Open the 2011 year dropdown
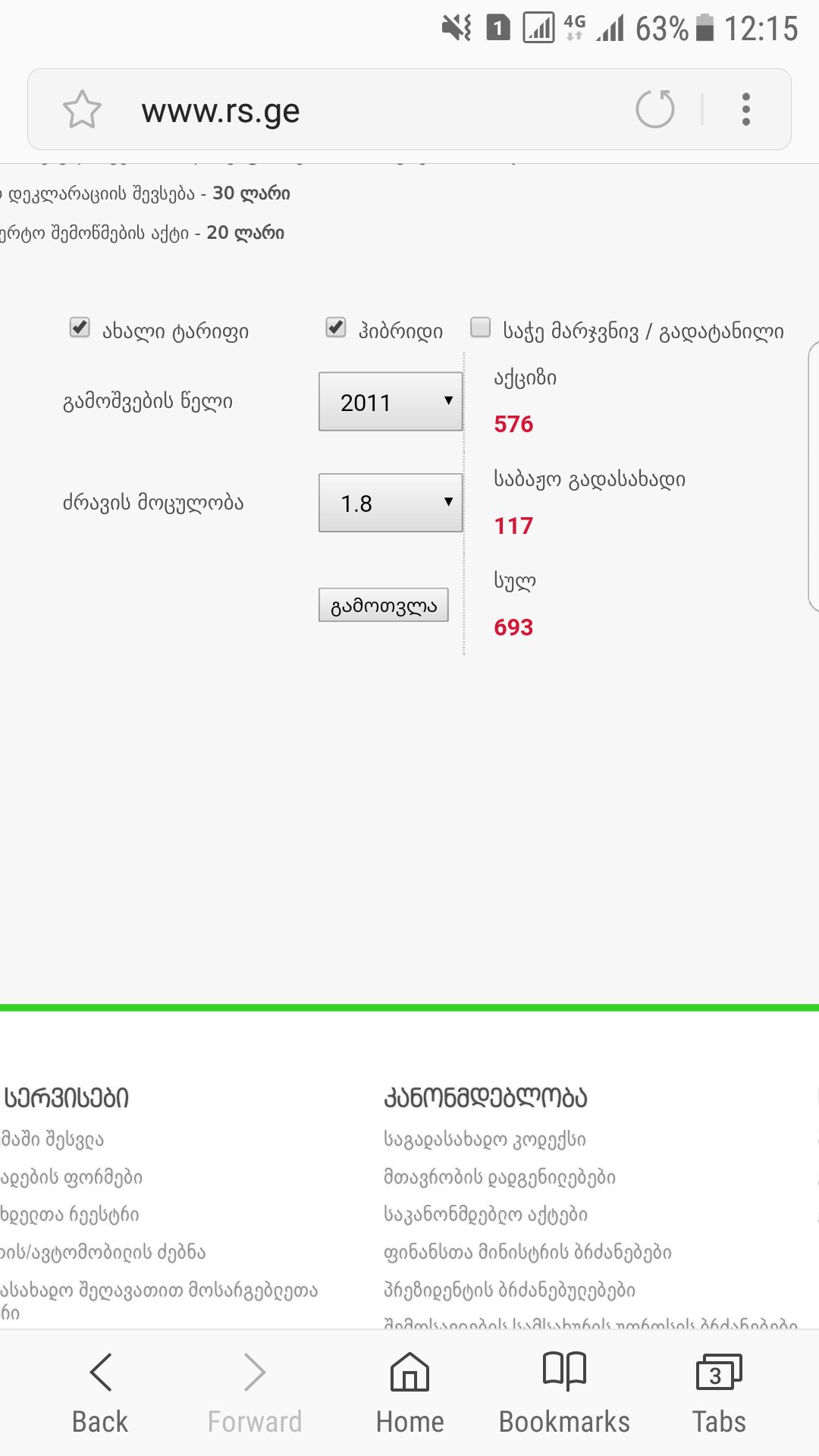The image size is (819, 1456). click(x=391, y=402)
